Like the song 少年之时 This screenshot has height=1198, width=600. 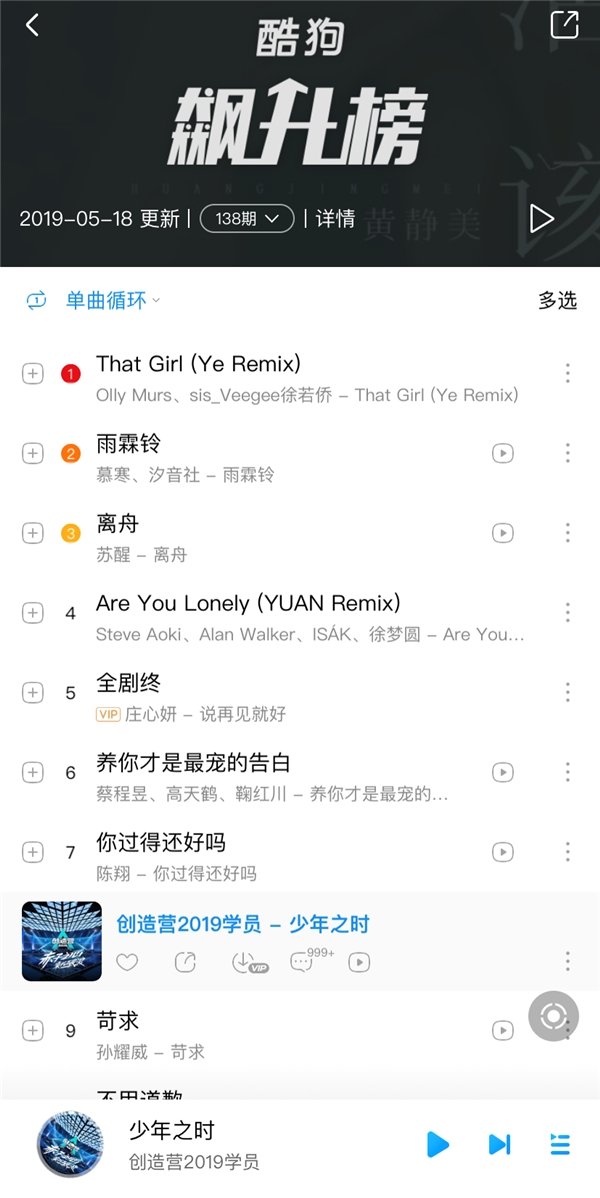coord(127,962)
